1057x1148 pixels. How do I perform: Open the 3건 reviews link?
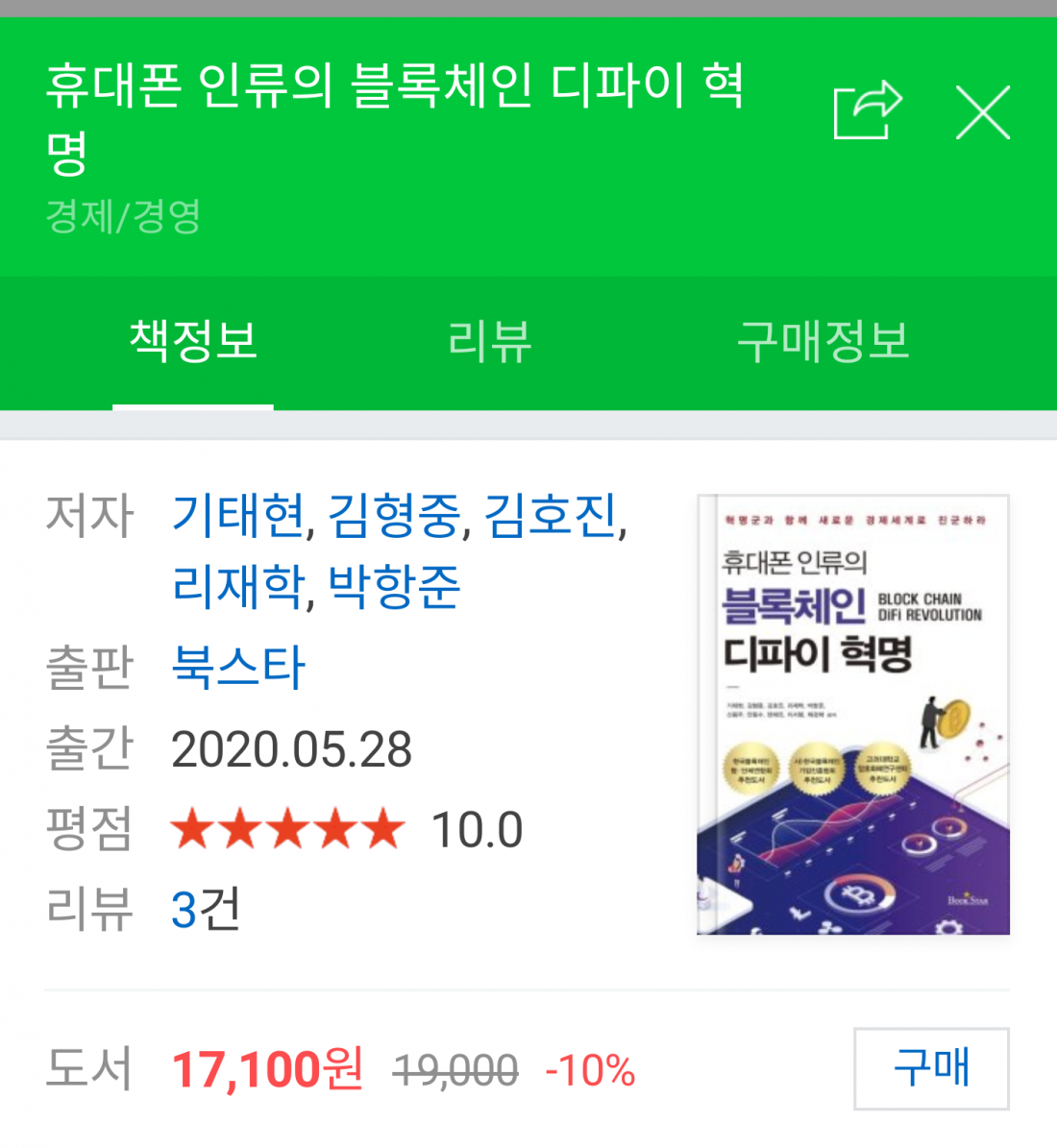pyautogui.click(x=206, y=909)
